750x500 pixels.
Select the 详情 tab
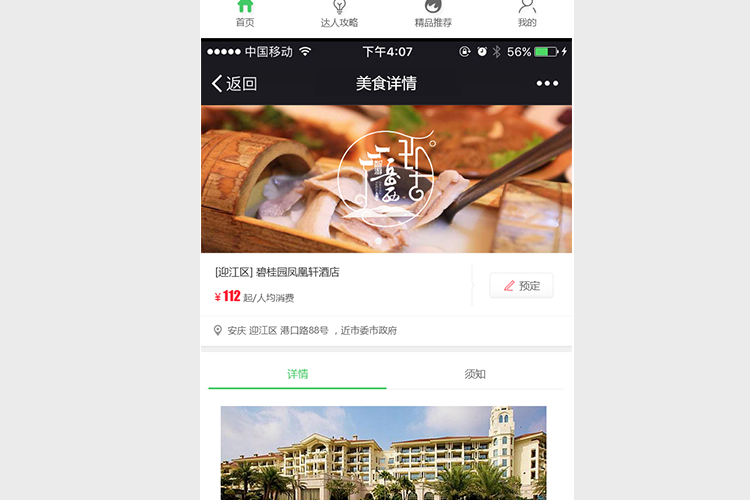click(x=297, y=374)
